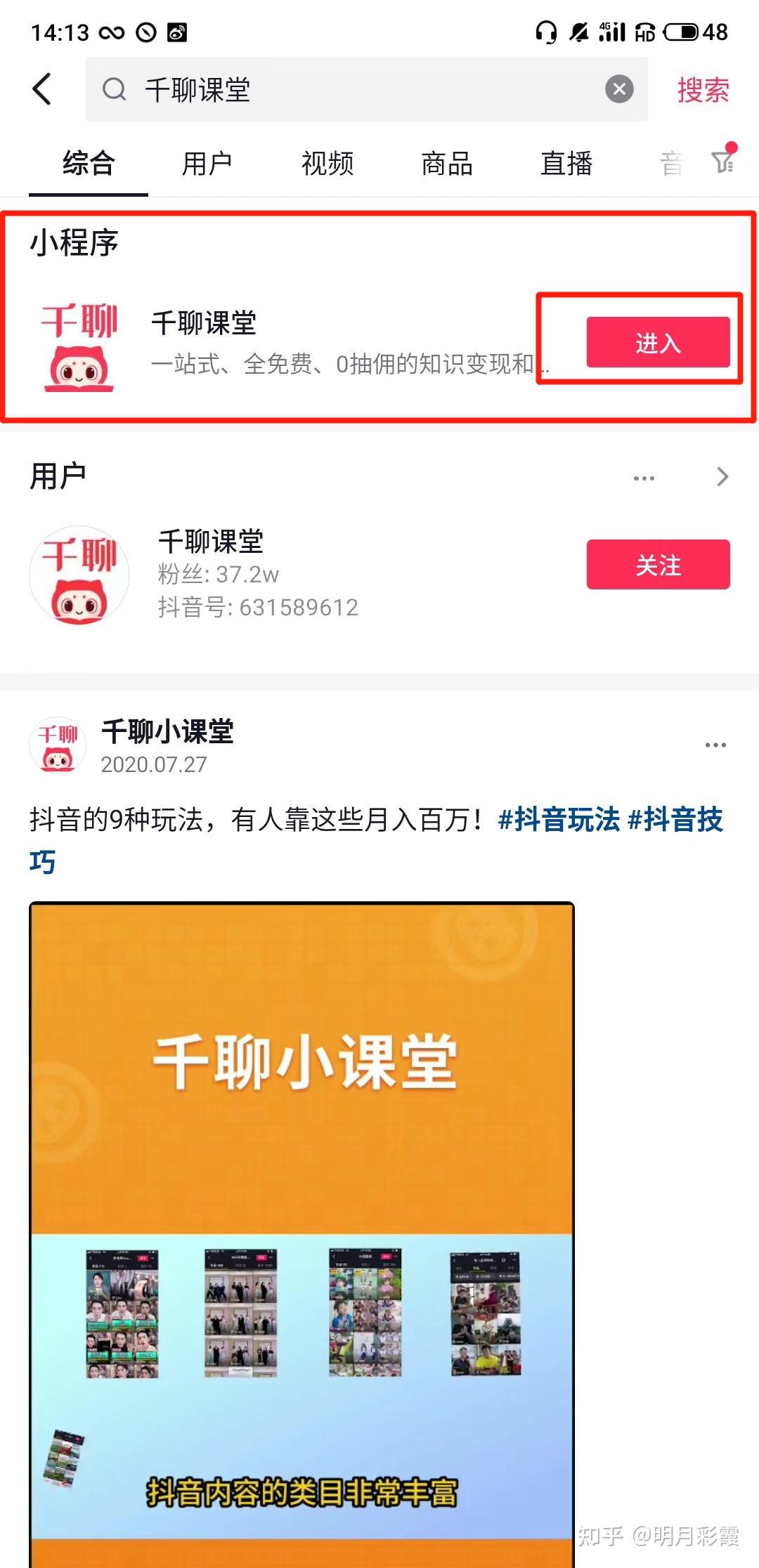Go back with the top-left arrow
The image size is (759, 1568).
point(42,89)
